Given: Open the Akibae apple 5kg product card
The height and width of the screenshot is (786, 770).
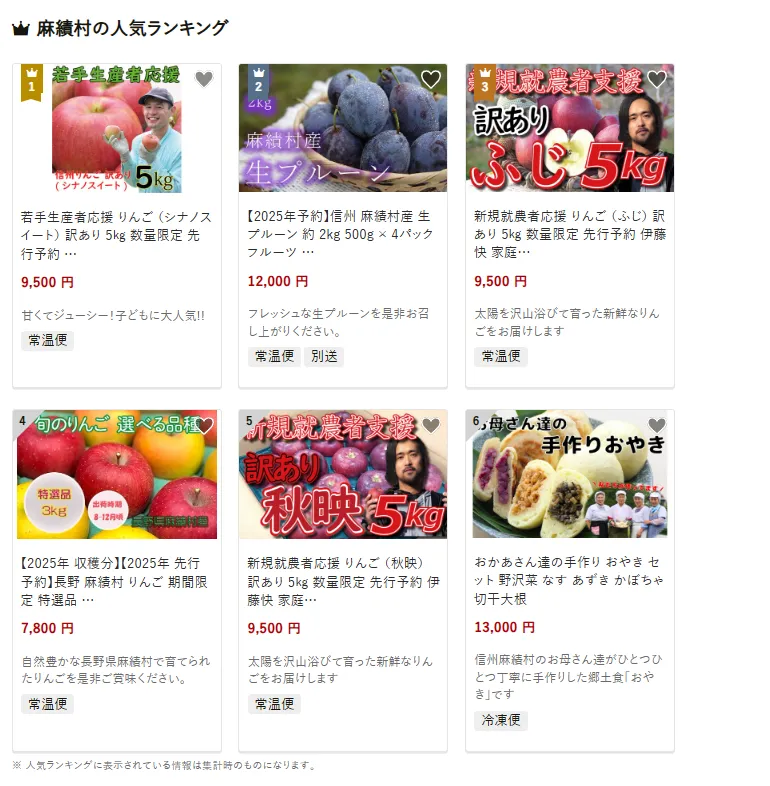Looking at the screenshot, I should point(342,580).
